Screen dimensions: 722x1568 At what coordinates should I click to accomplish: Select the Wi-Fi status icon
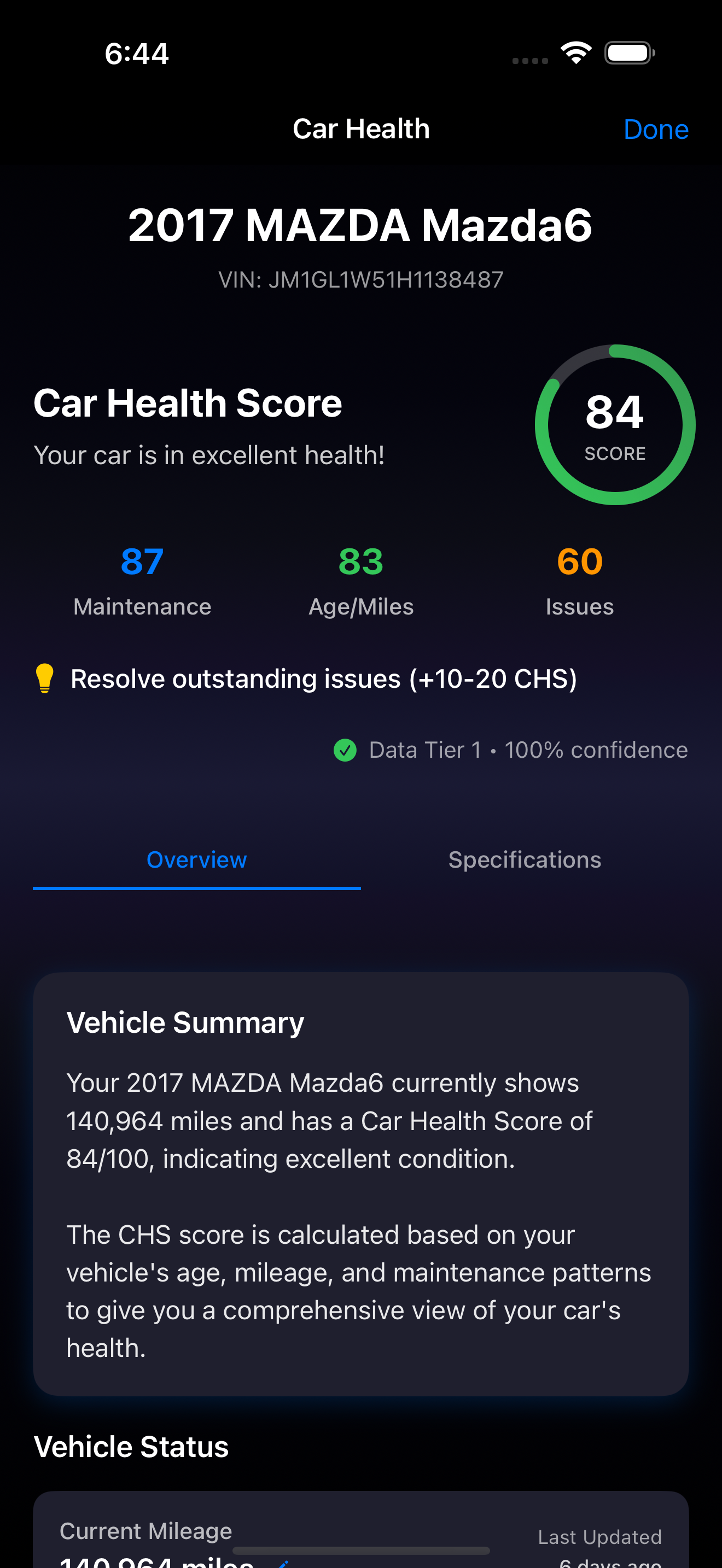tap(575, 52)
